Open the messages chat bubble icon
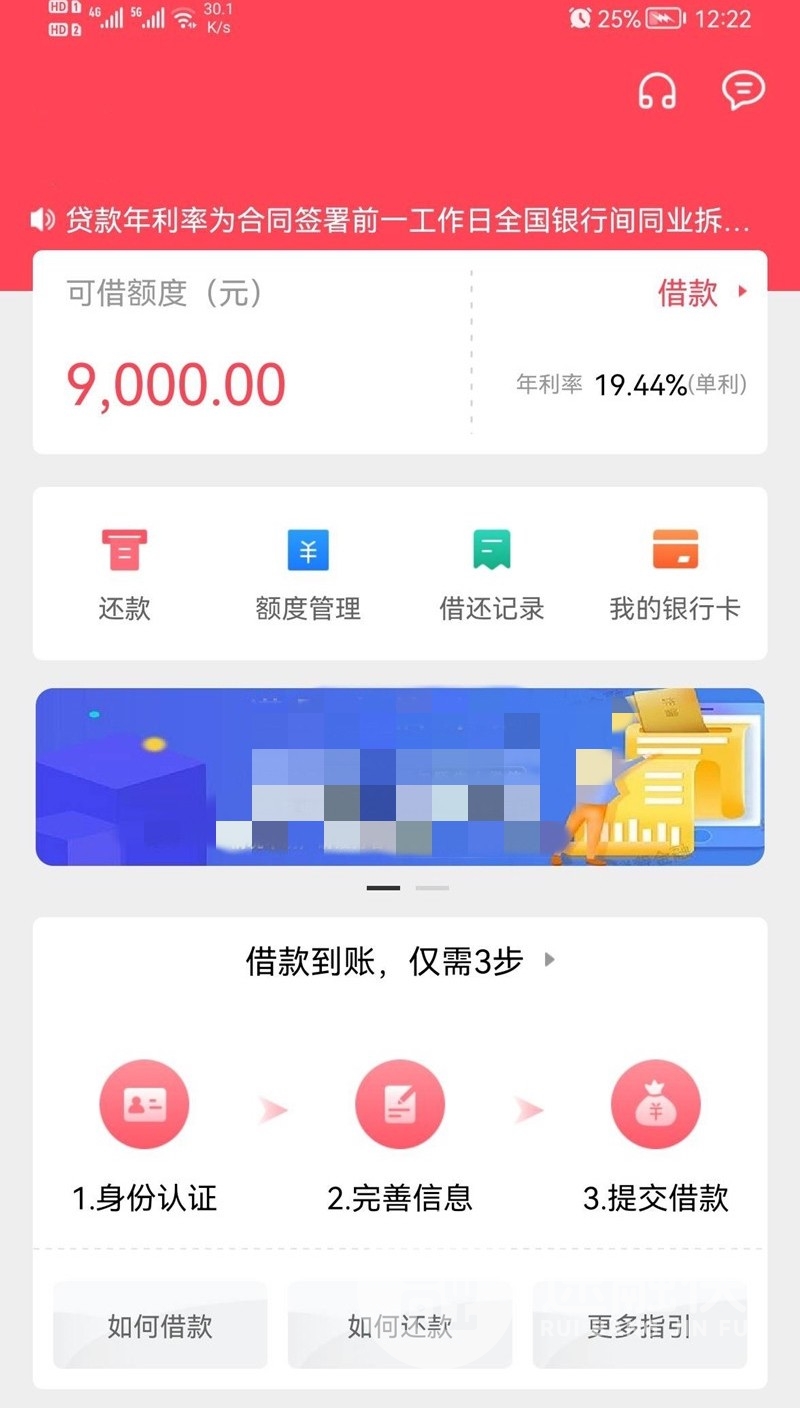Image resolution: width=800 pixels, height=1408 pixels. tap(743, 91)
